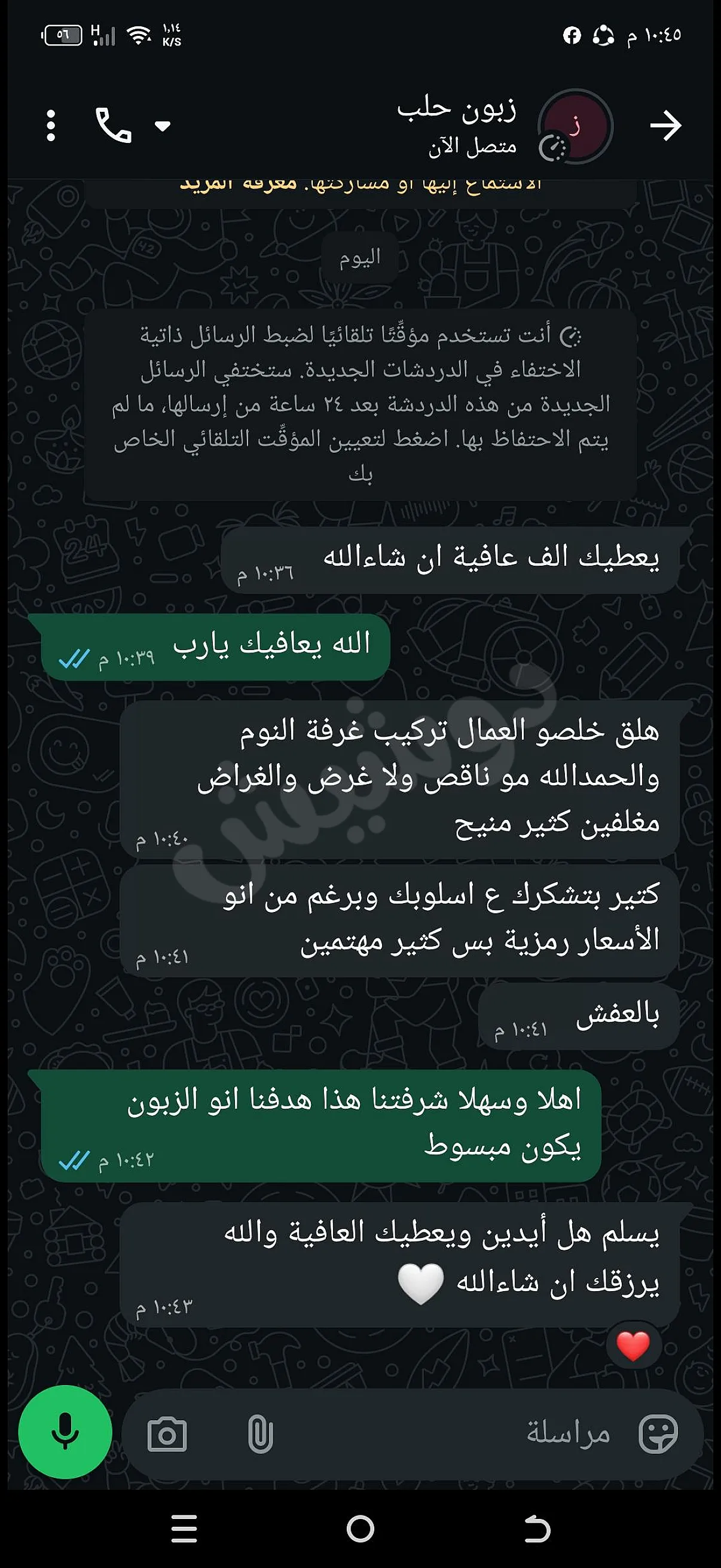Record a voice message with the microphone
This screenshot has height=1568, width=721.
pos(65,1432)
